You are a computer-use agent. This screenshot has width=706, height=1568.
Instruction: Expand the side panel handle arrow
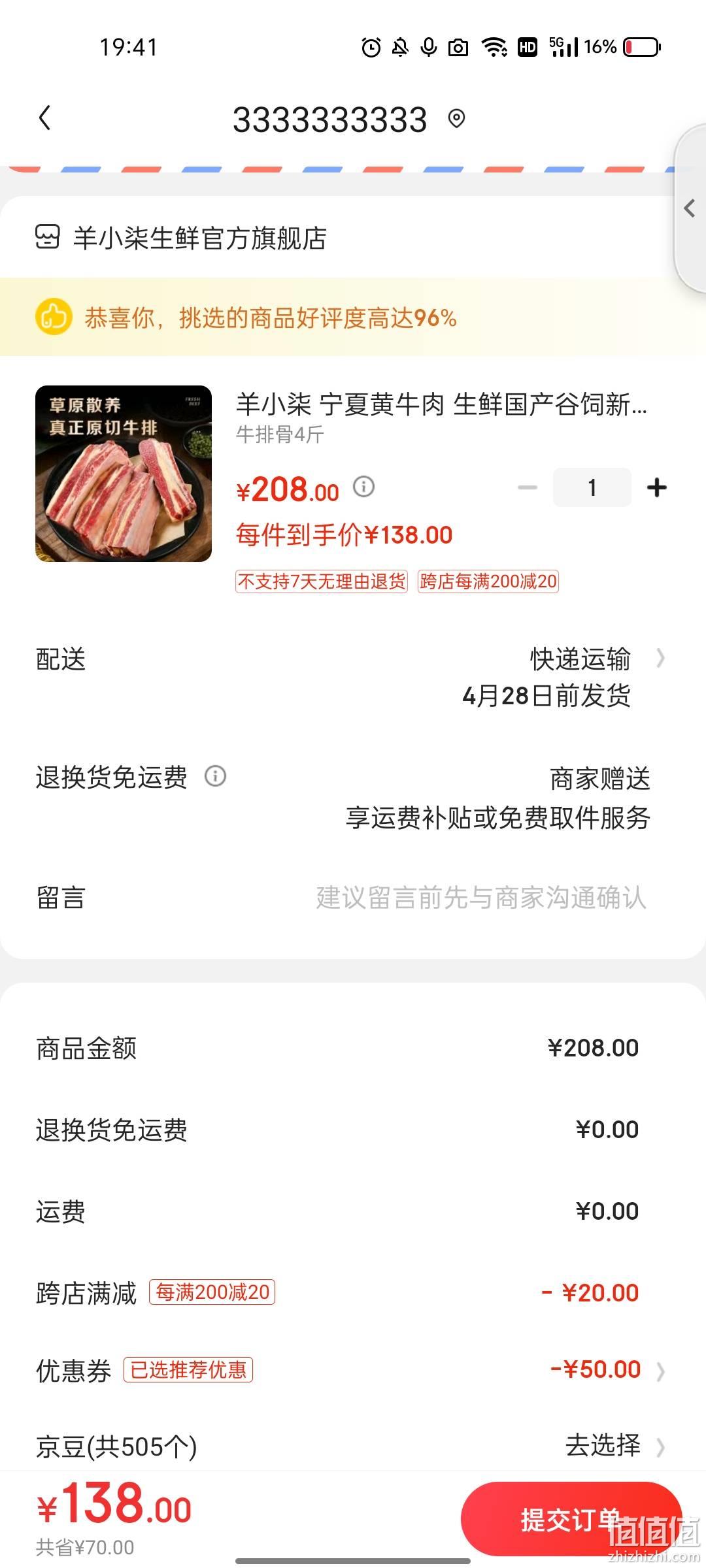pyautogui.click(x=690, y=208)
